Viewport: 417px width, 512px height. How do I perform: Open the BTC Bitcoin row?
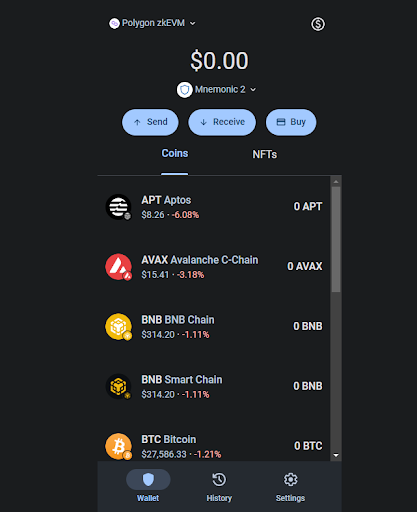(x=214, y=446)
